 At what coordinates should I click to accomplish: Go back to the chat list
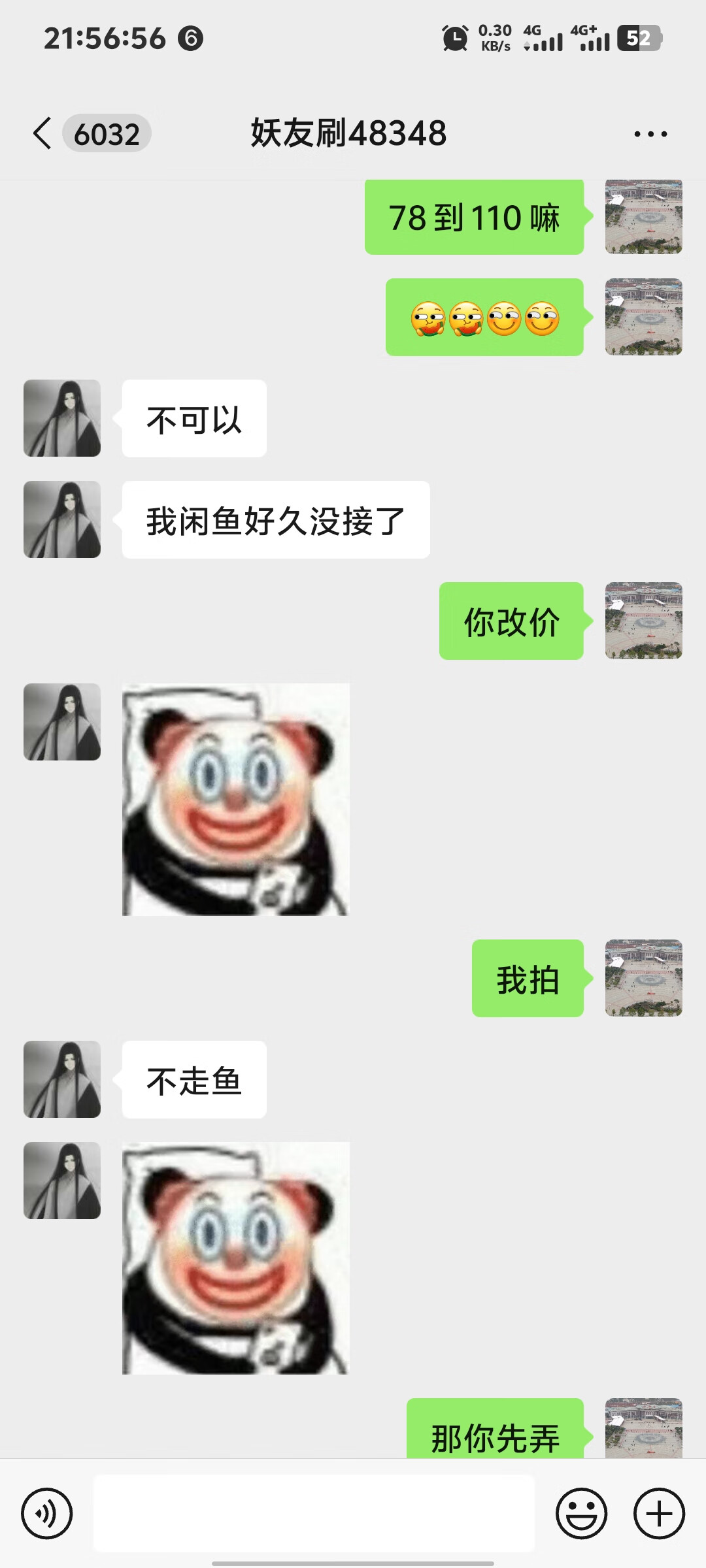[43, 134]
